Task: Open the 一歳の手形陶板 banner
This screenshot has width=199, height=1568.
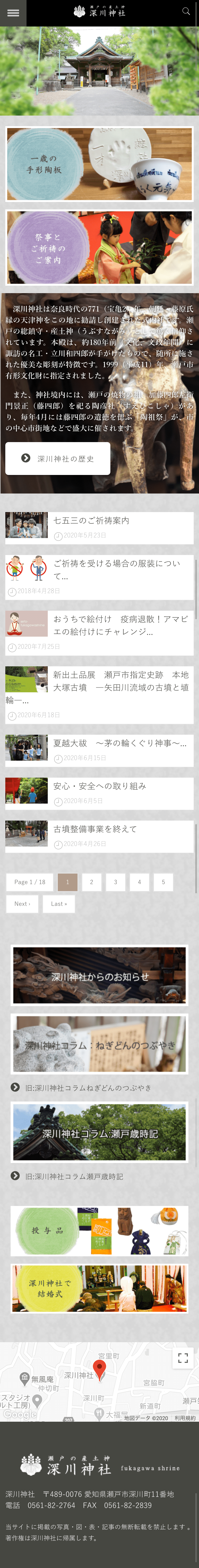Action: tap(99, 164)
